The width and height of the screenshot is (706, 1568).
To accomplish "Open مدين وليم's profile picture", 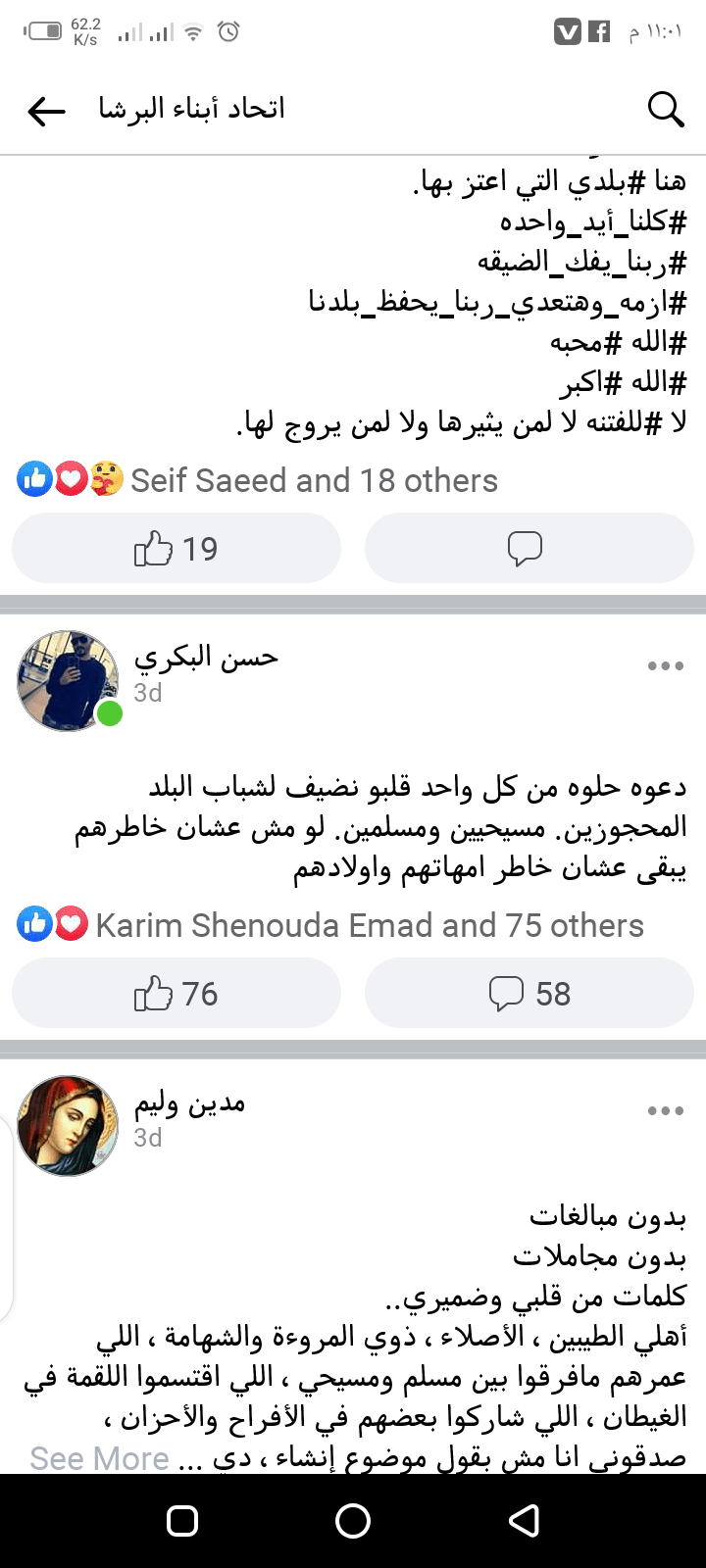I will 67,1125.
